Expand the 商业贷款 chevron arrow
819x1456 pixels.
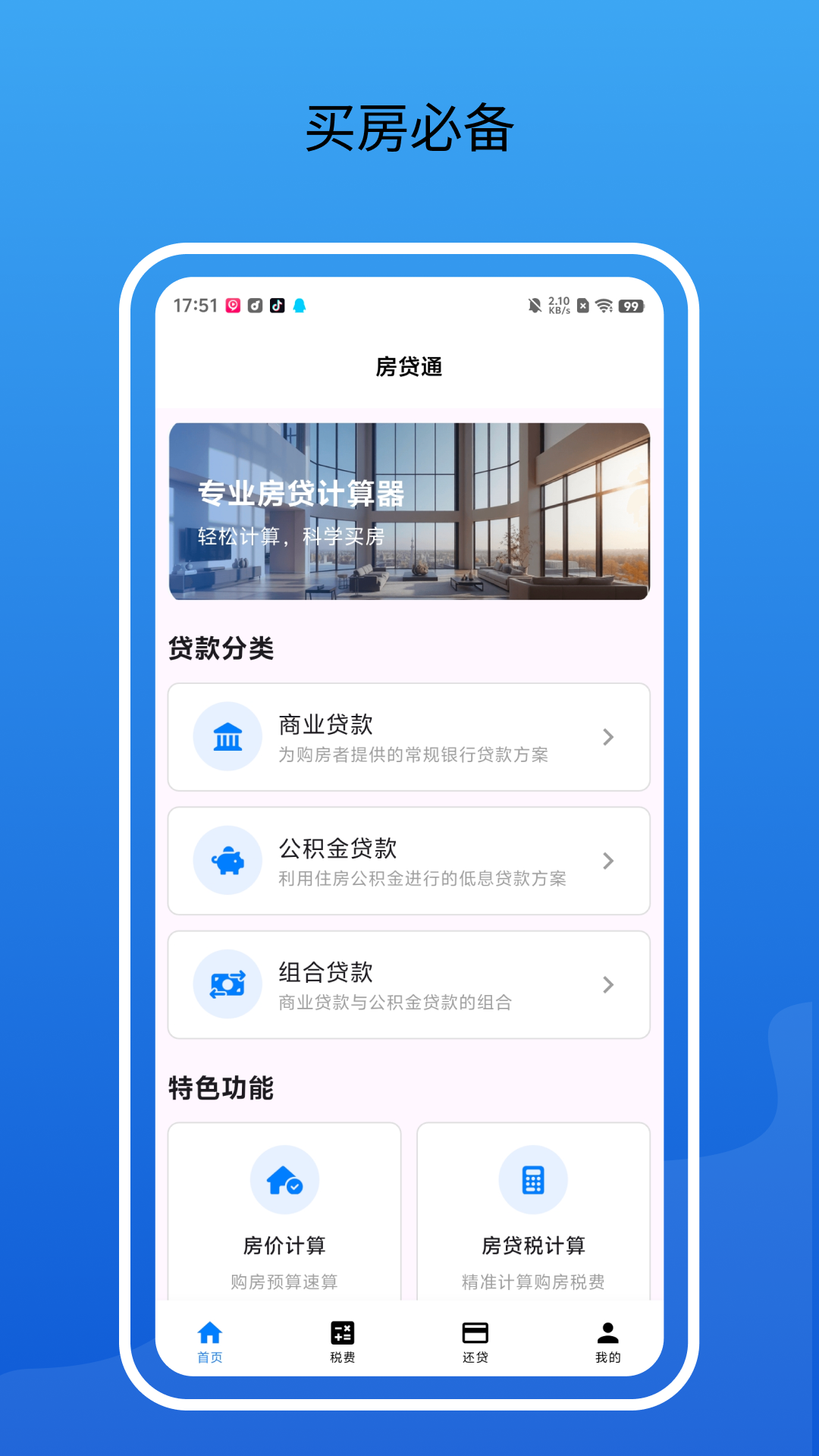[608, 736]
